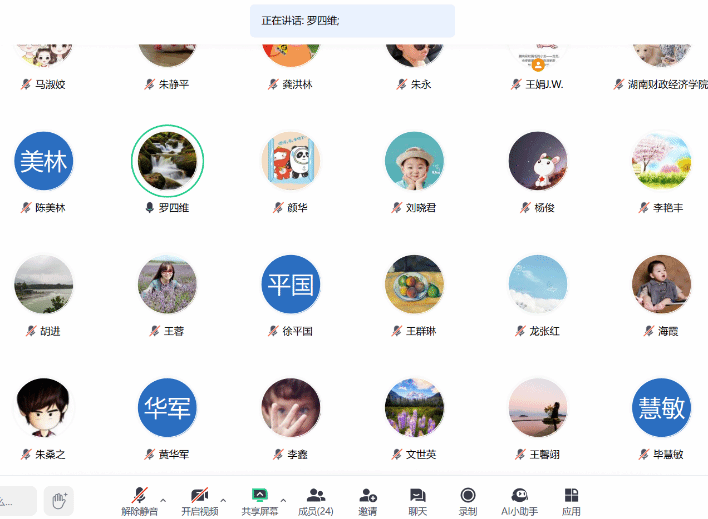
Task: Pick 文世英's participant tile
Action: coord(414,408)
